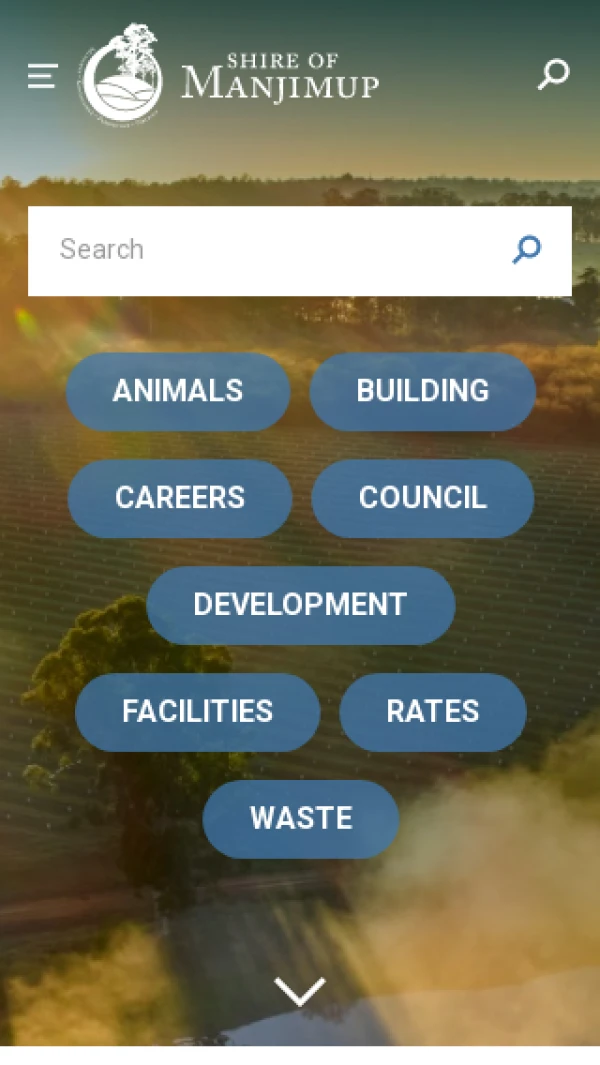Open Development information

(x=300, y=605)
